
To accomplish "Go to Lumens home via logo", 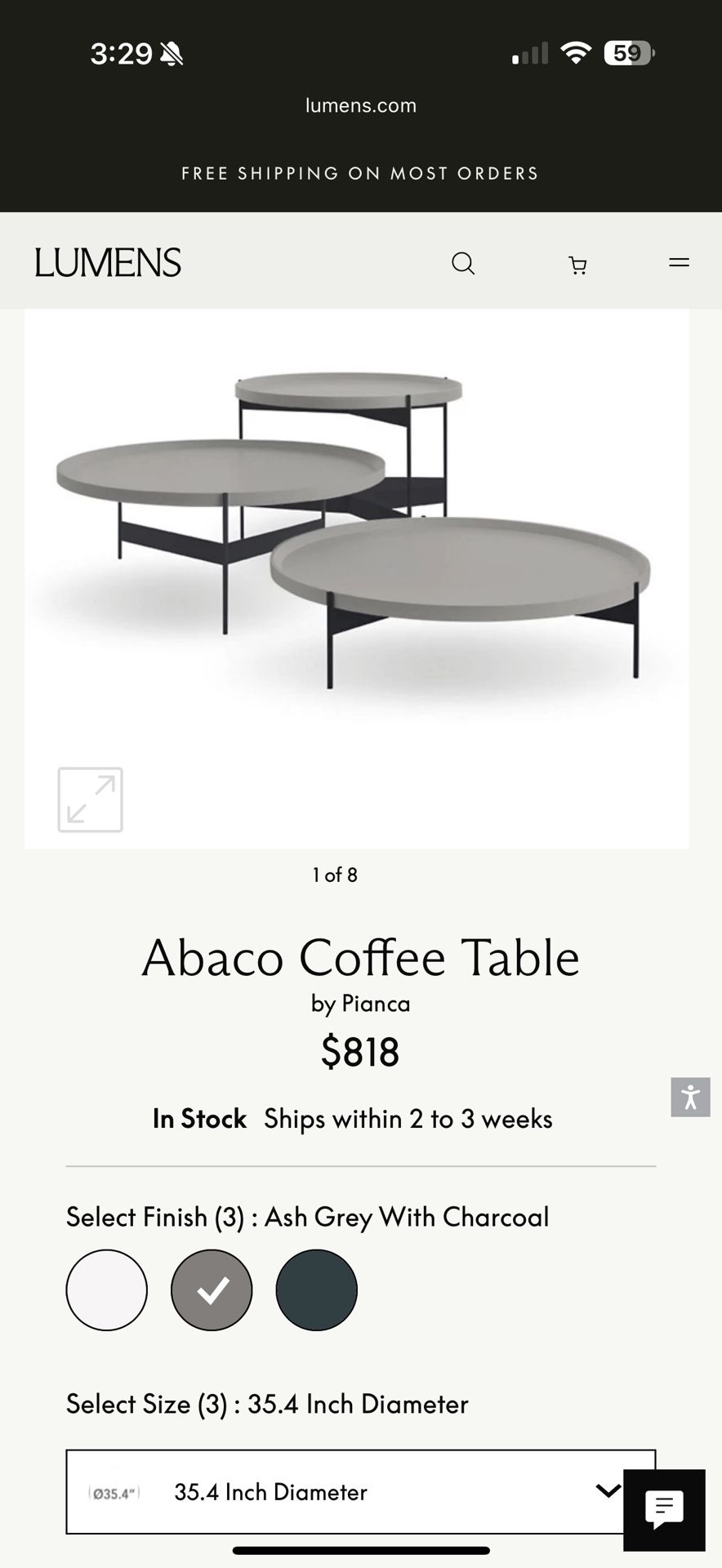I will click(108, 263).
